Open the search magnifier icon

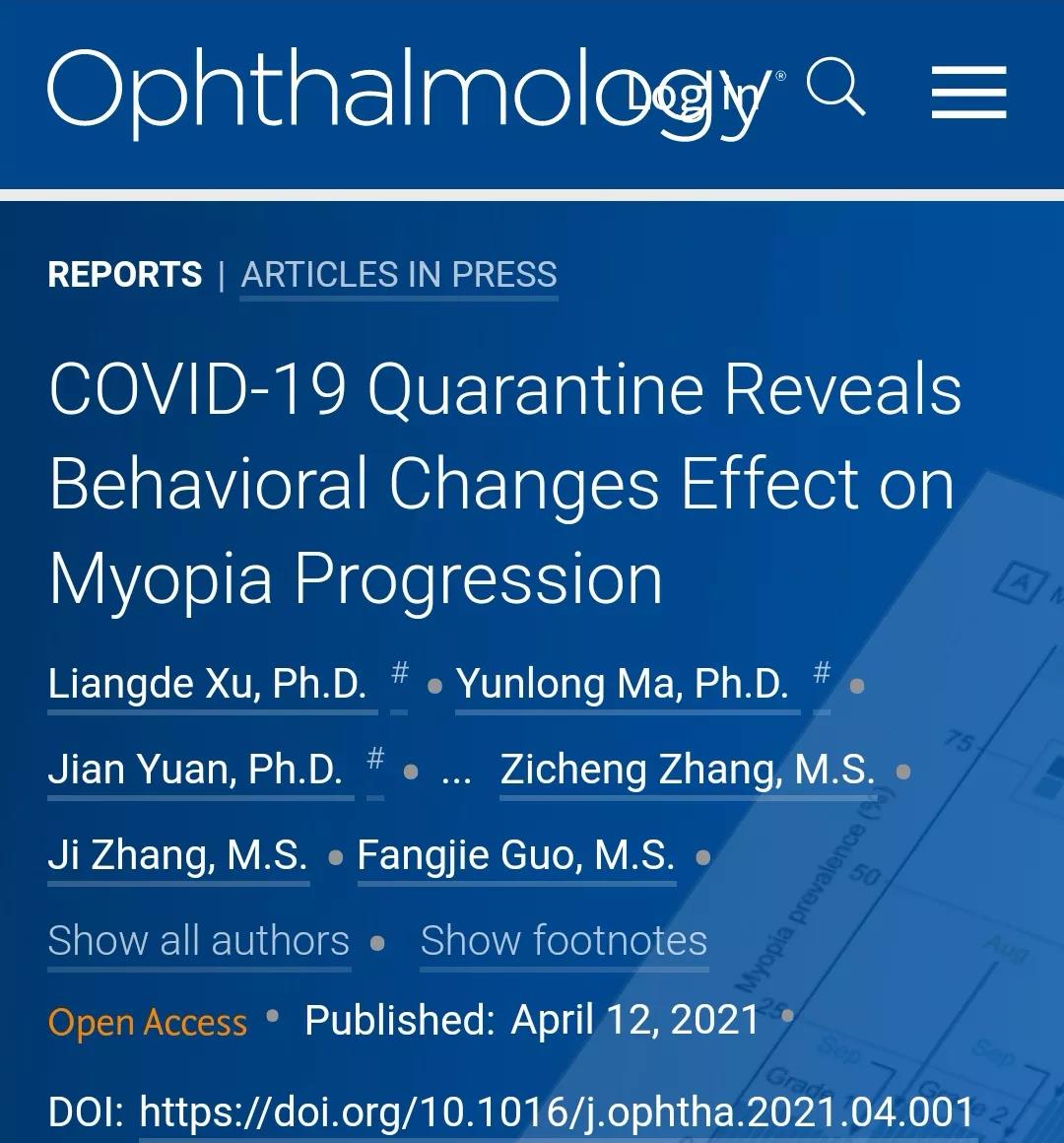click(835, 88)
